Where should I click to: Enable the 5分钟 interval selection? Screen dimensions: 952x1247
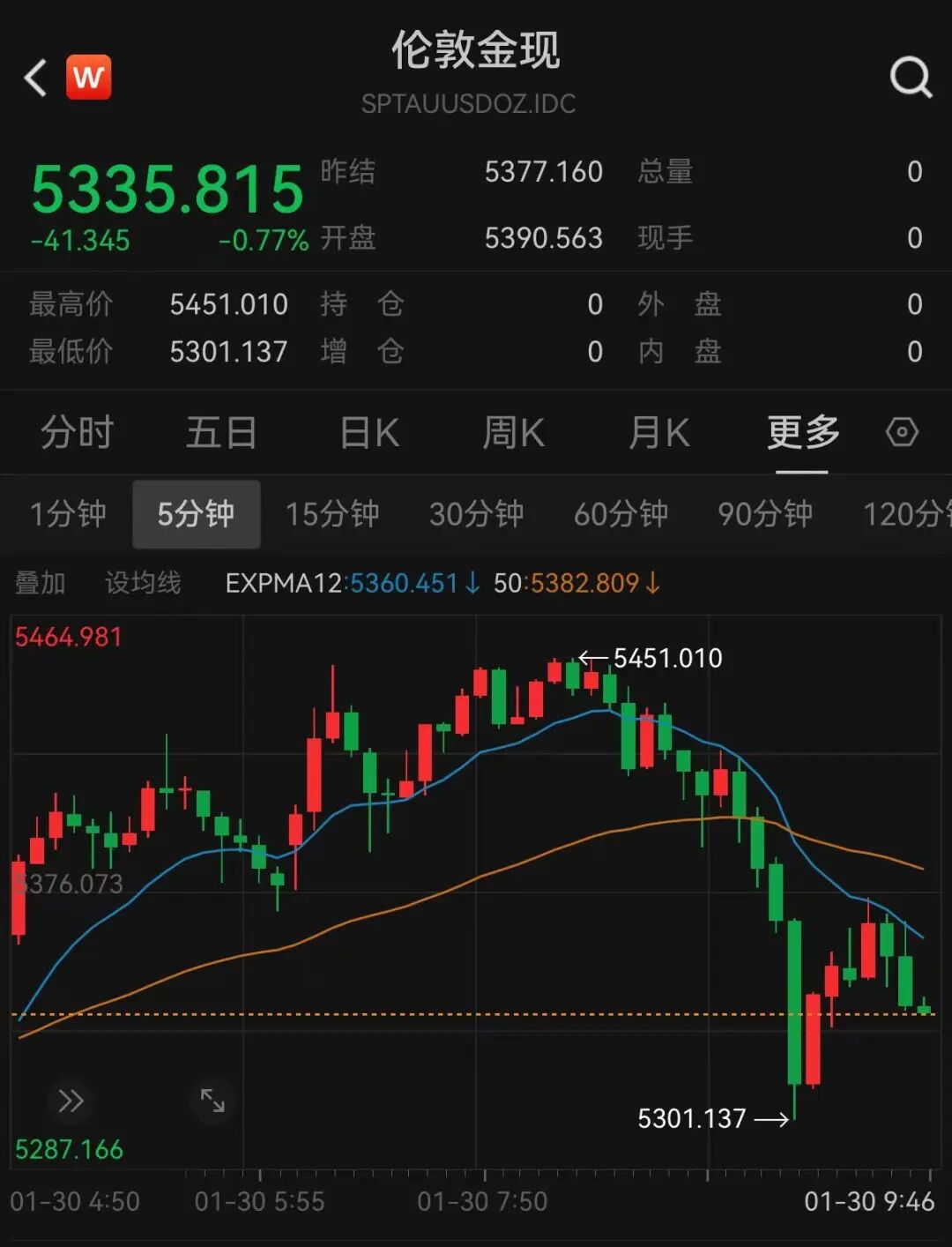[195, 514]
